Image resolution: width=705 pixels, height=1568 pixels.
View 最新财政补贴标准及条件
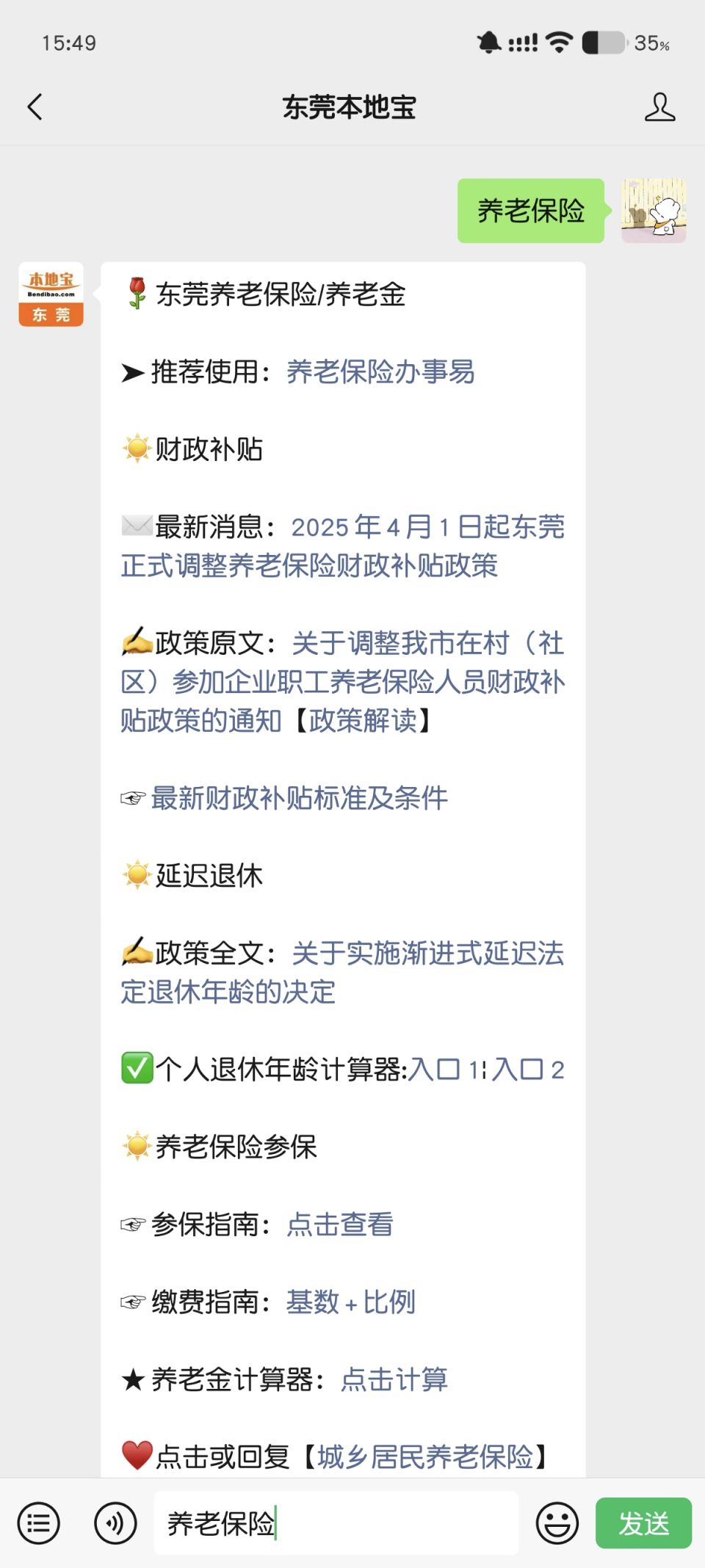coord(299,798)
